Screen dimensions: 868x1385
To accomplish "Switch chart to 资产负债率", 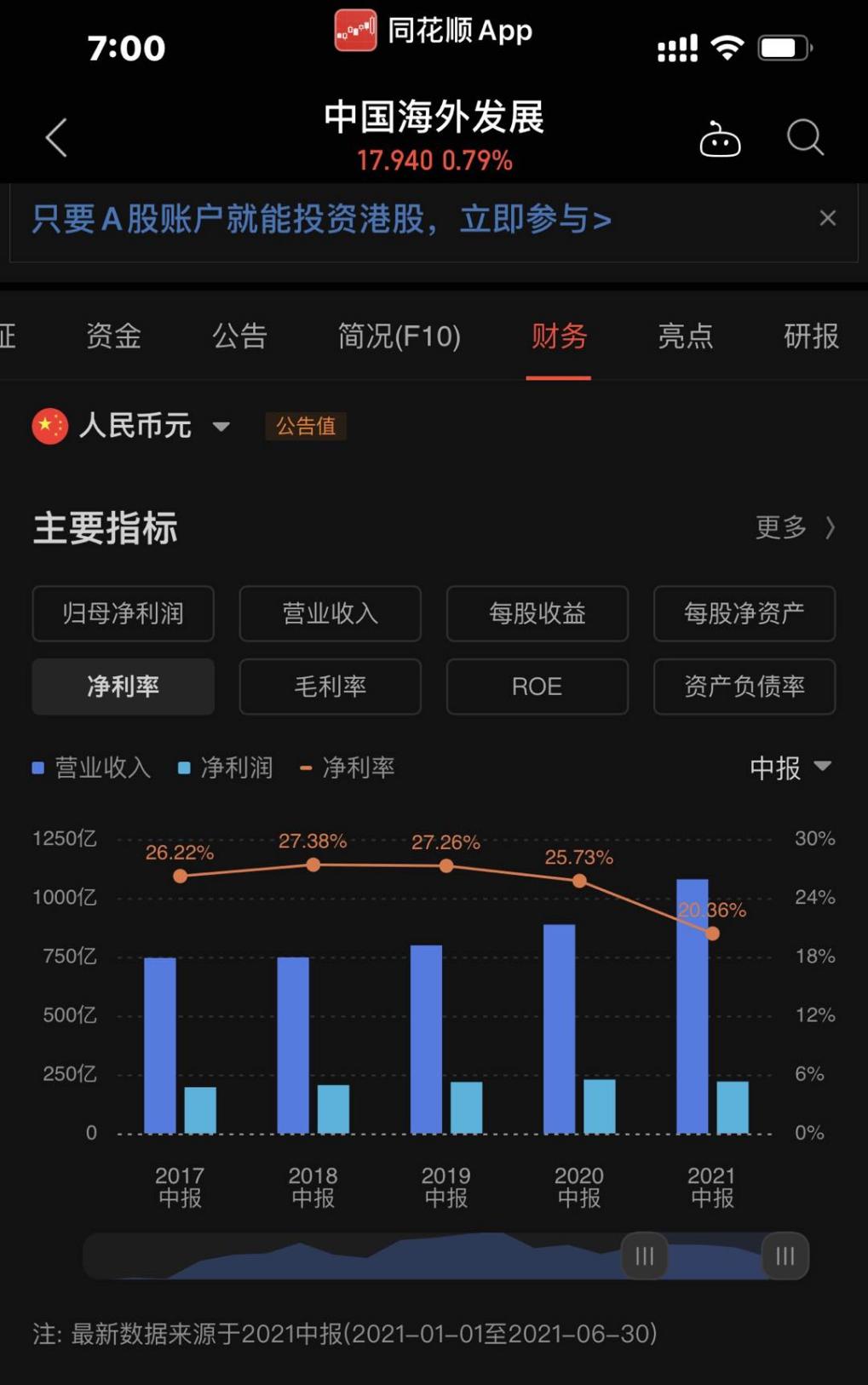I will click(x=744, y=687).
